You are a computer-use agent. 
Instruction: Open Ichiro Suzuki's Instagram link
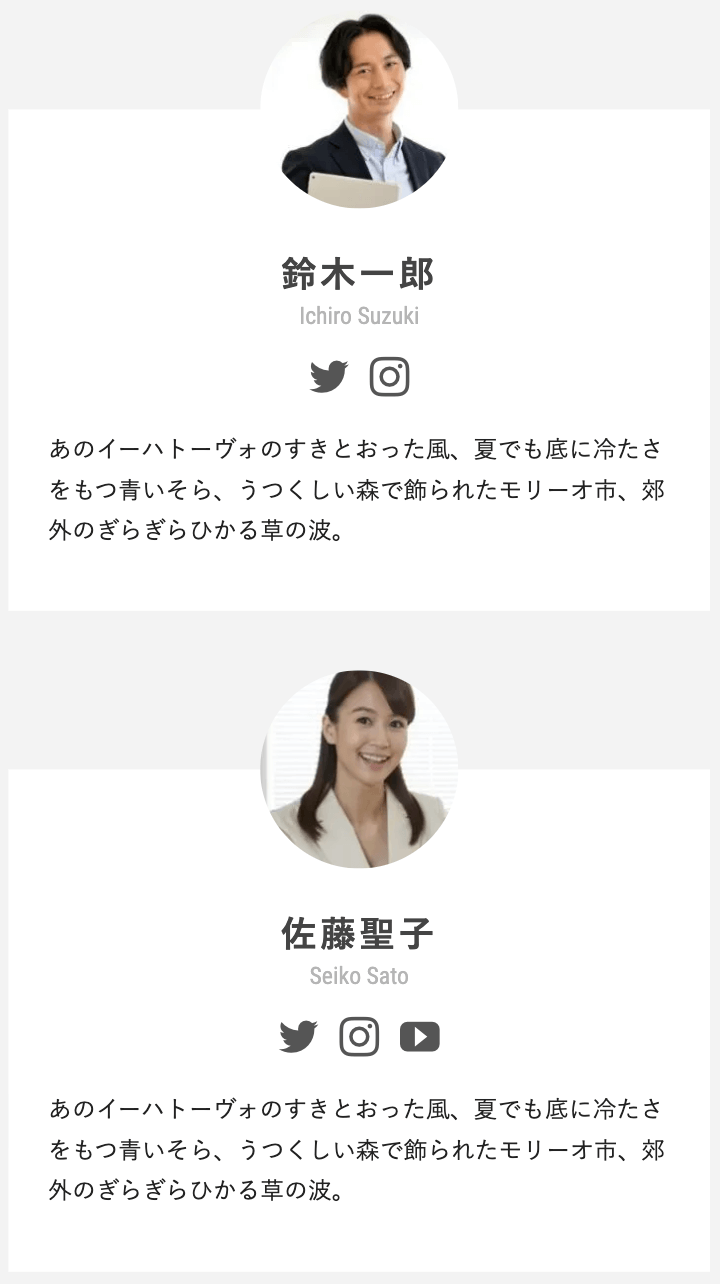click(x=389, y=377)
